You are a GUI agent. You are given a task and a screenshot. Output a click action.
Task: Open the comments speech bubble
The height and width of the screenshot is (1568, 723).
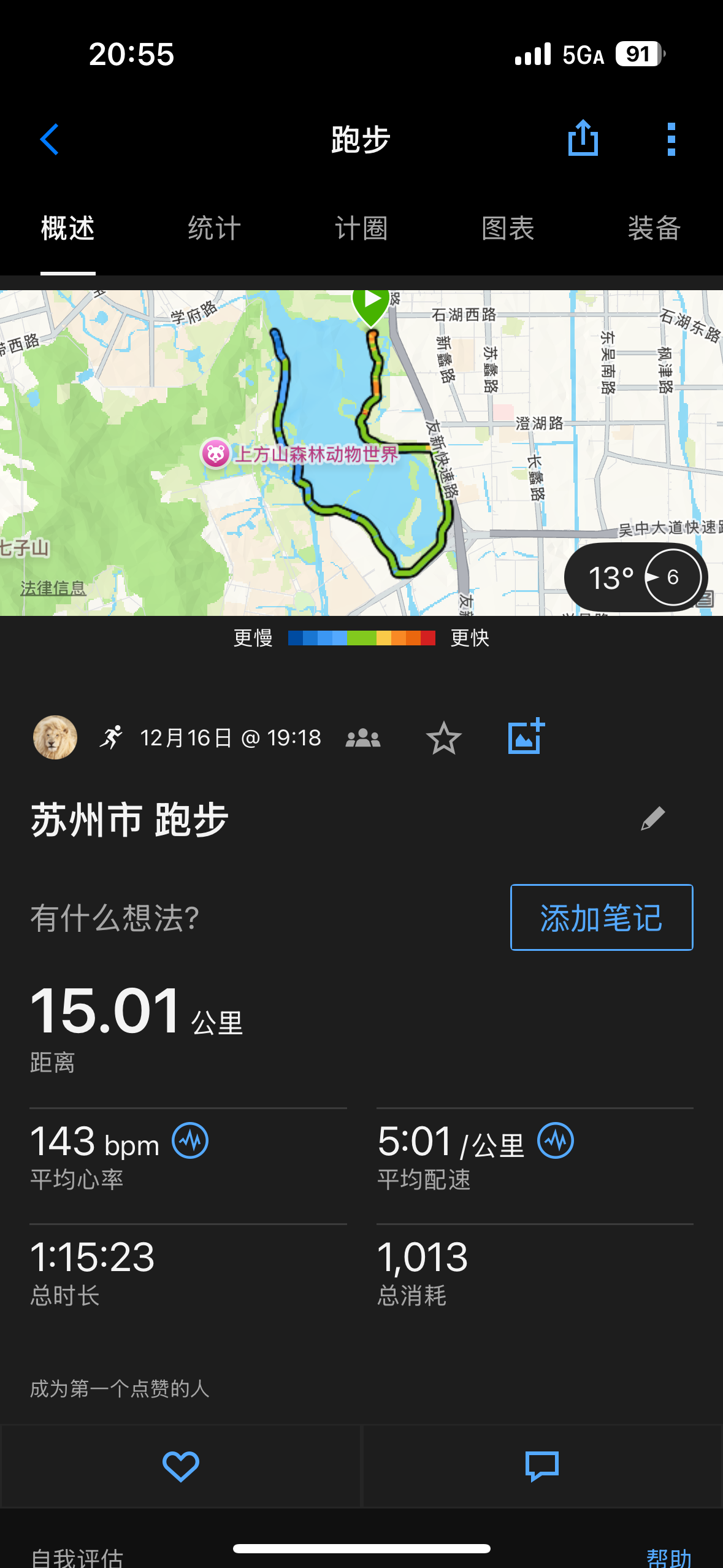pyautogui.click(x=542, y=1466)
